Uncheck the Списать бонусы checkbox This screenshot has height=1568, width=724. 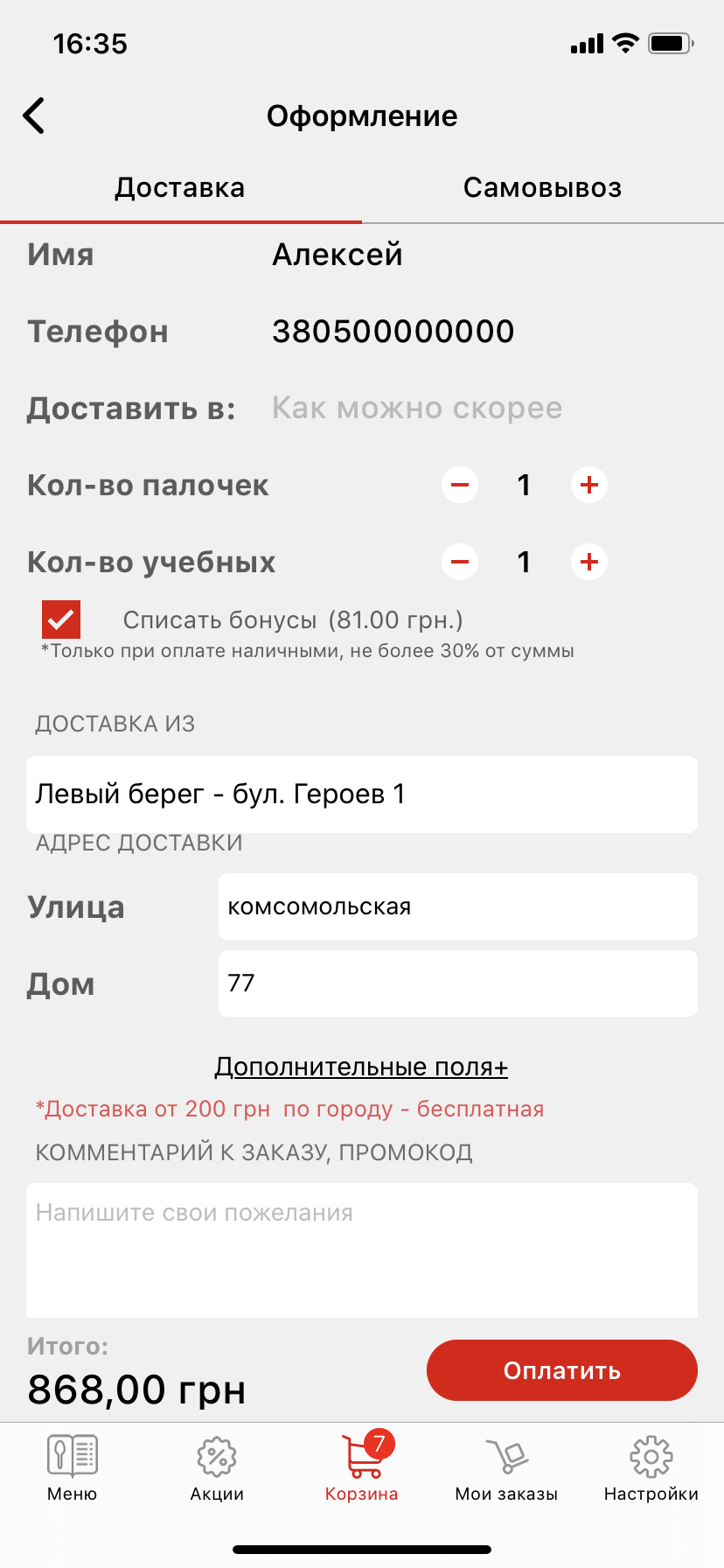[x=61, y=619]
